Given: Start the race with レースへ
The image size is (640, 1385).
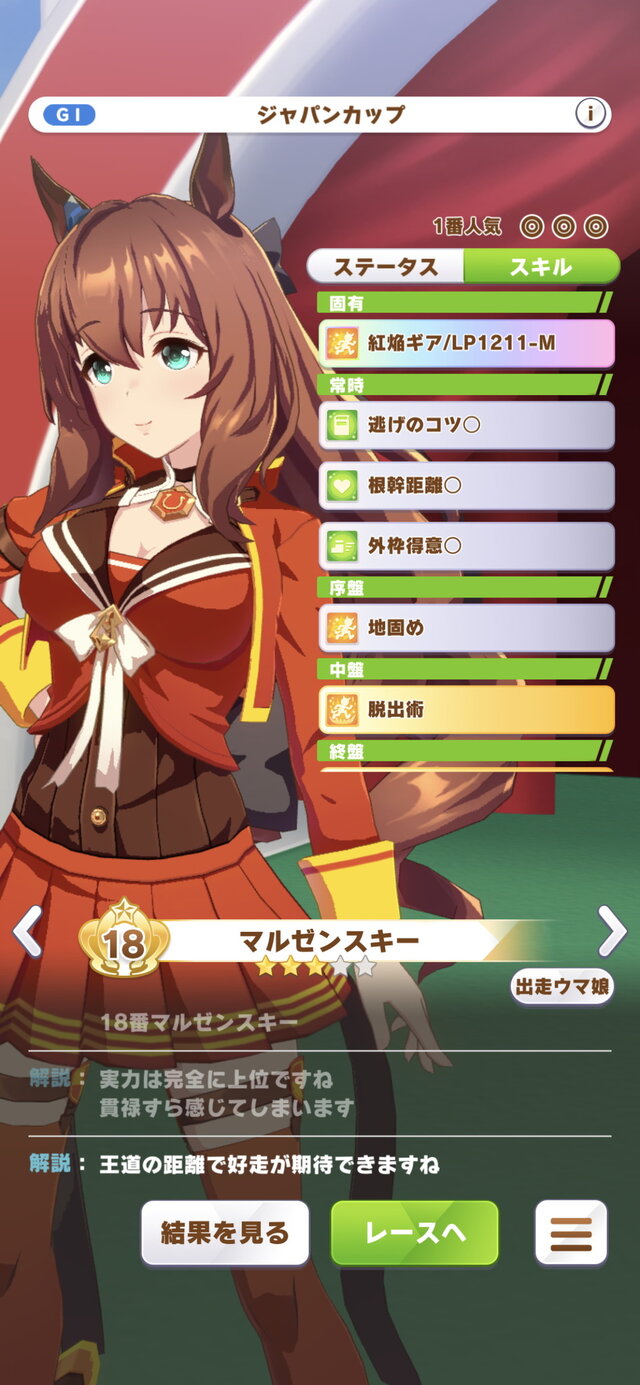Looking at the screenshot, I should click(x=414, y=1233).
